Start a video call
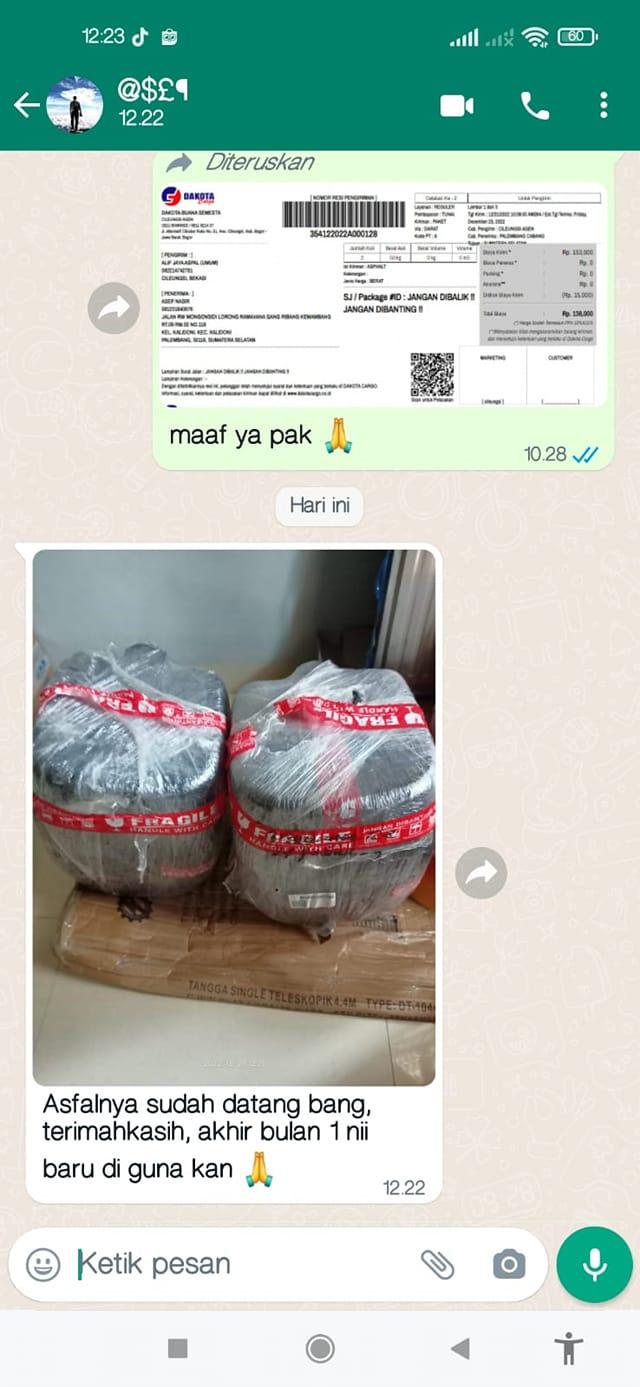Image resolution: width=640 pixels, height=1387 pixels. 457,105
